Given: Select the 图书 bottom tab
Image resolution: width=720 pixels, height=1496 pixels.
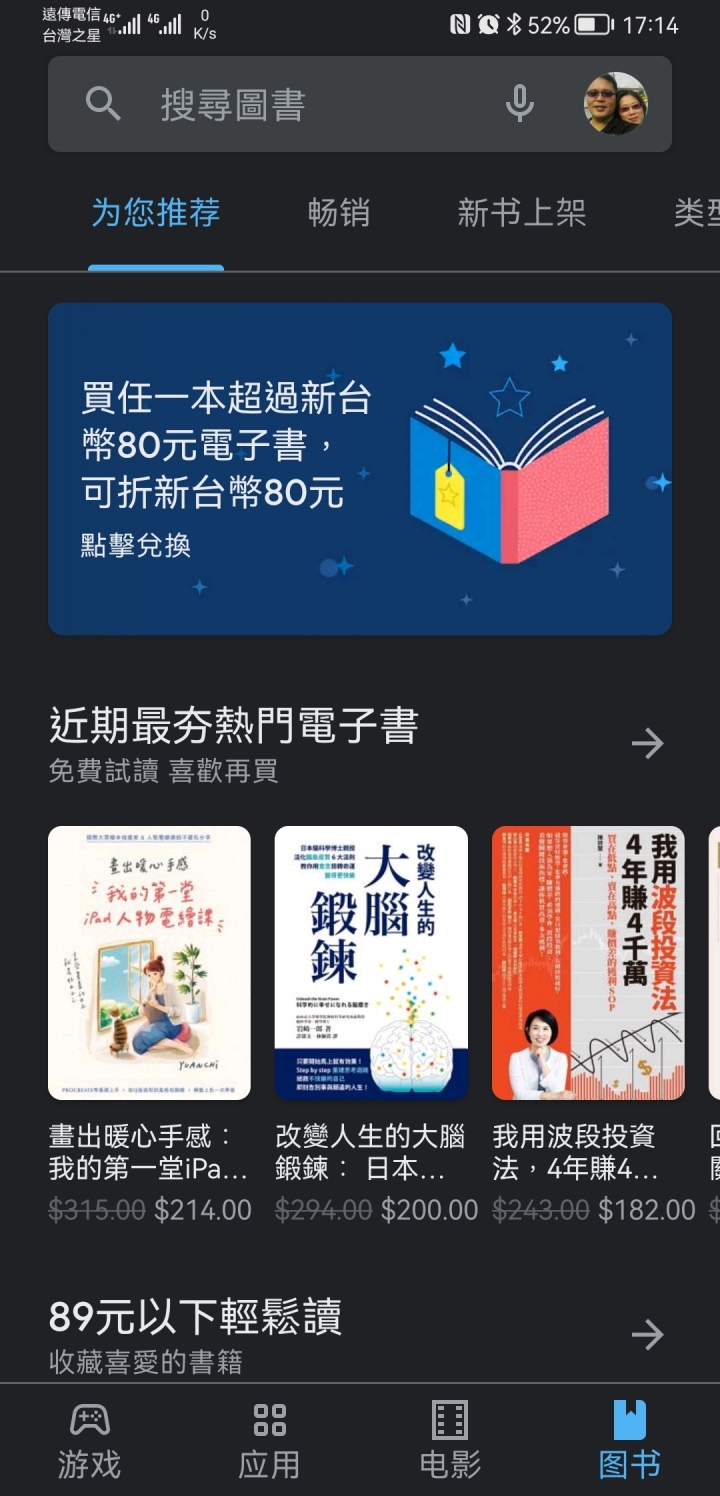Looking at the screenshot, I should [629, 1440].
